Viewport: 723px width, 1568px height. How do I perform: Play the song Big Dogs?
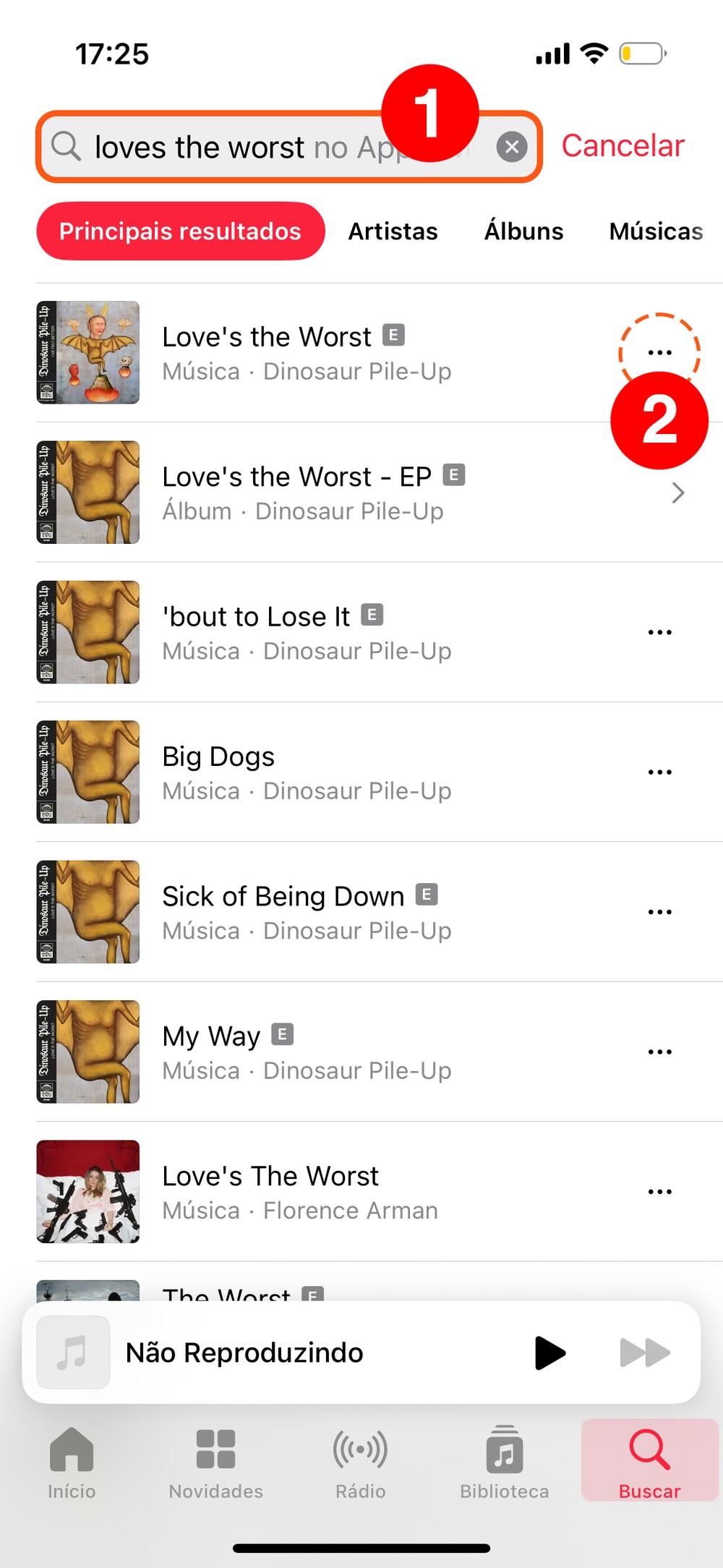coord(289,772)
